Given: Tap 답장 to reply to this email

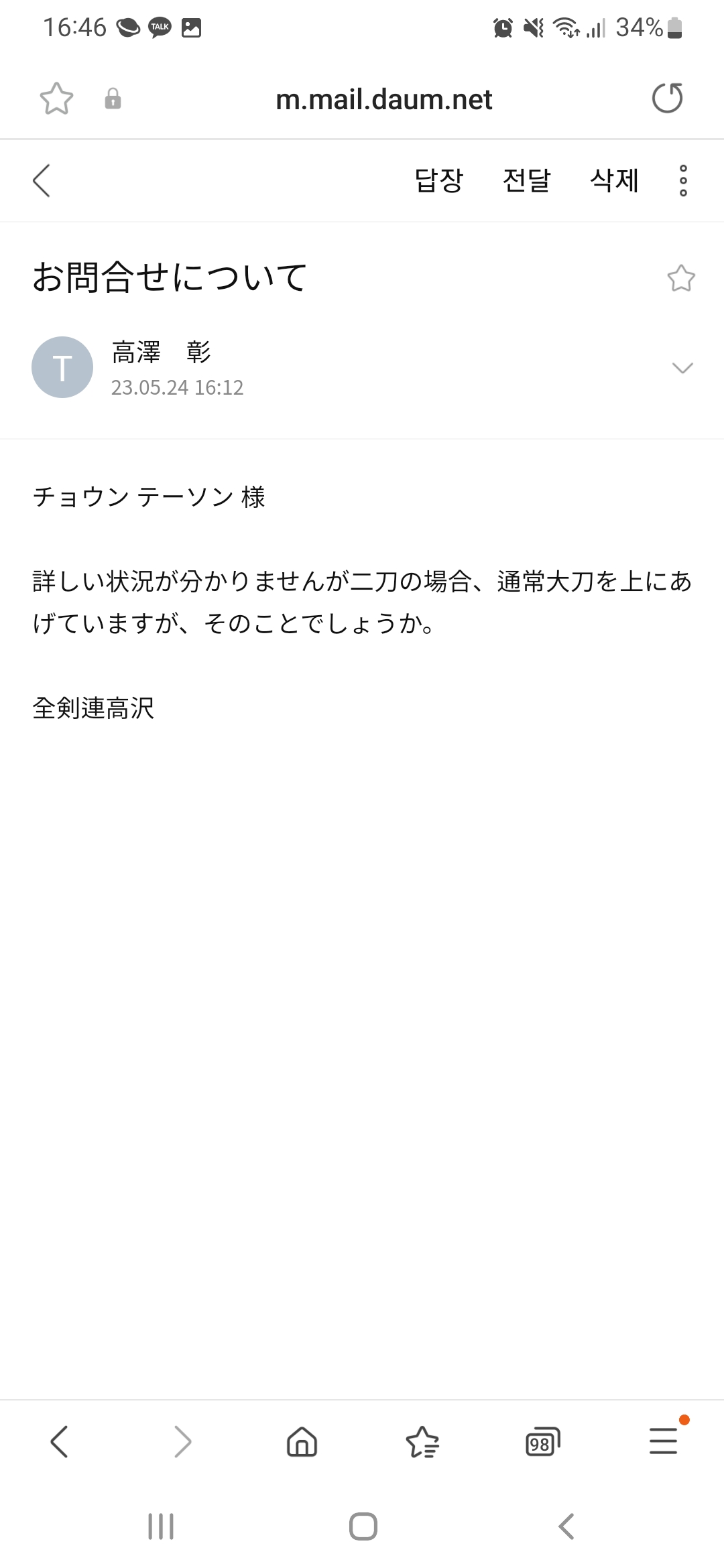Looking at the screenshot, I should tap(438, 181).
